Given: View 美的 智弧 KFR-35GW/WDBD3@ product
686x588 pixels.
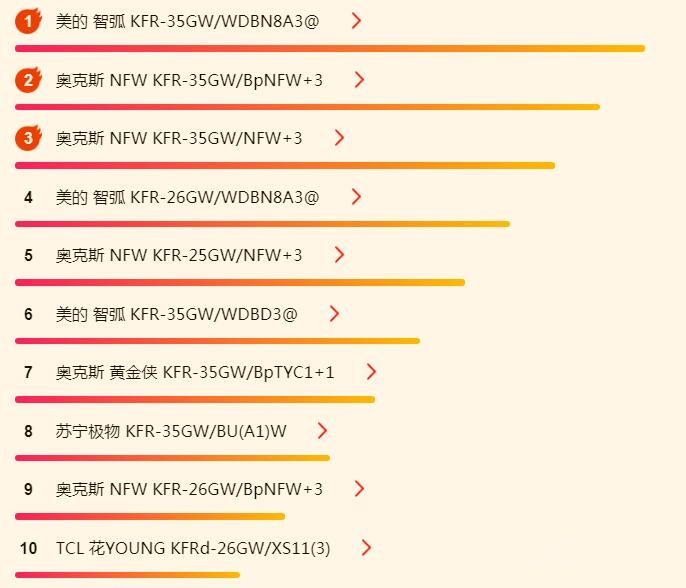Looking at the screenshot, I should [176, 314].
